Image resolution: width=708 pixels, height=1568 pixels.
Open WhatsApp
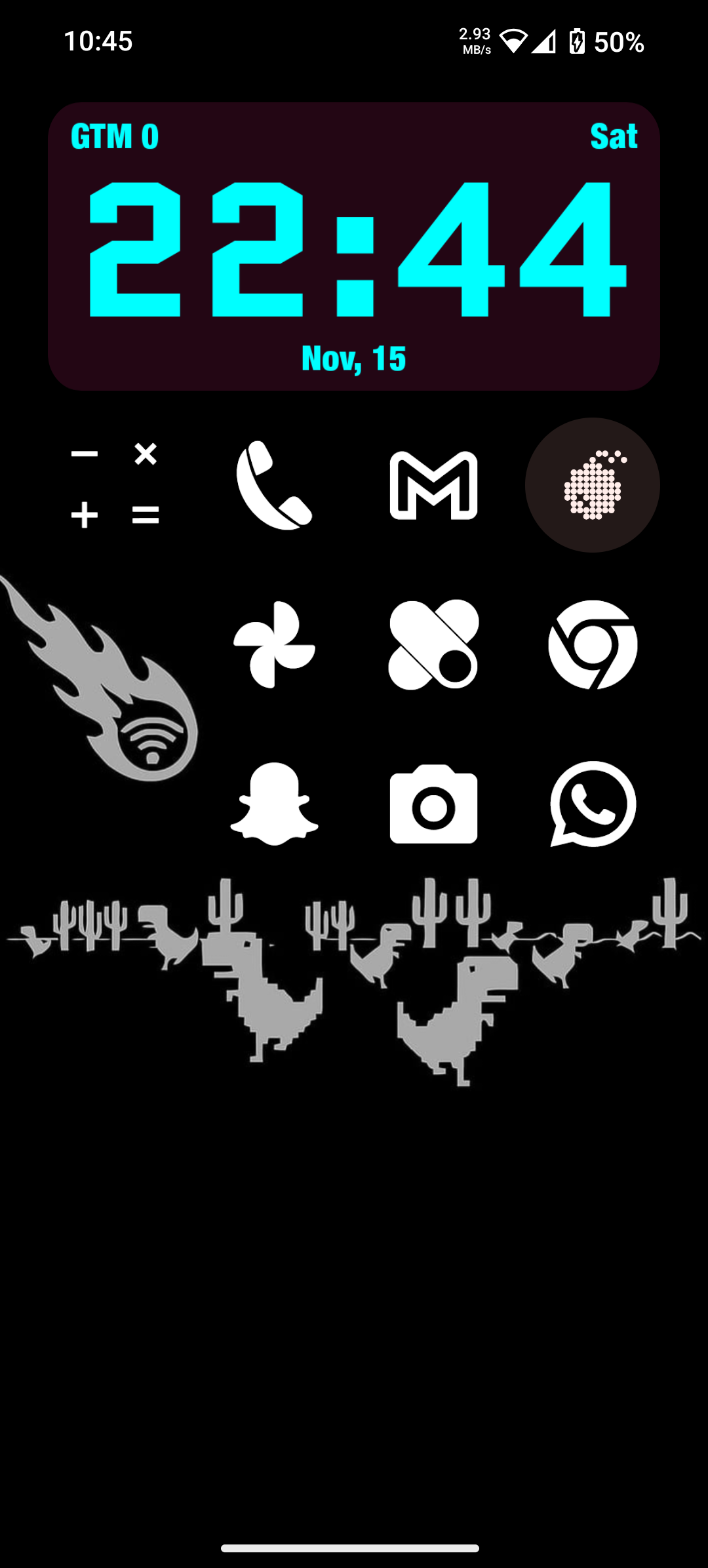(x=593, y=804)
